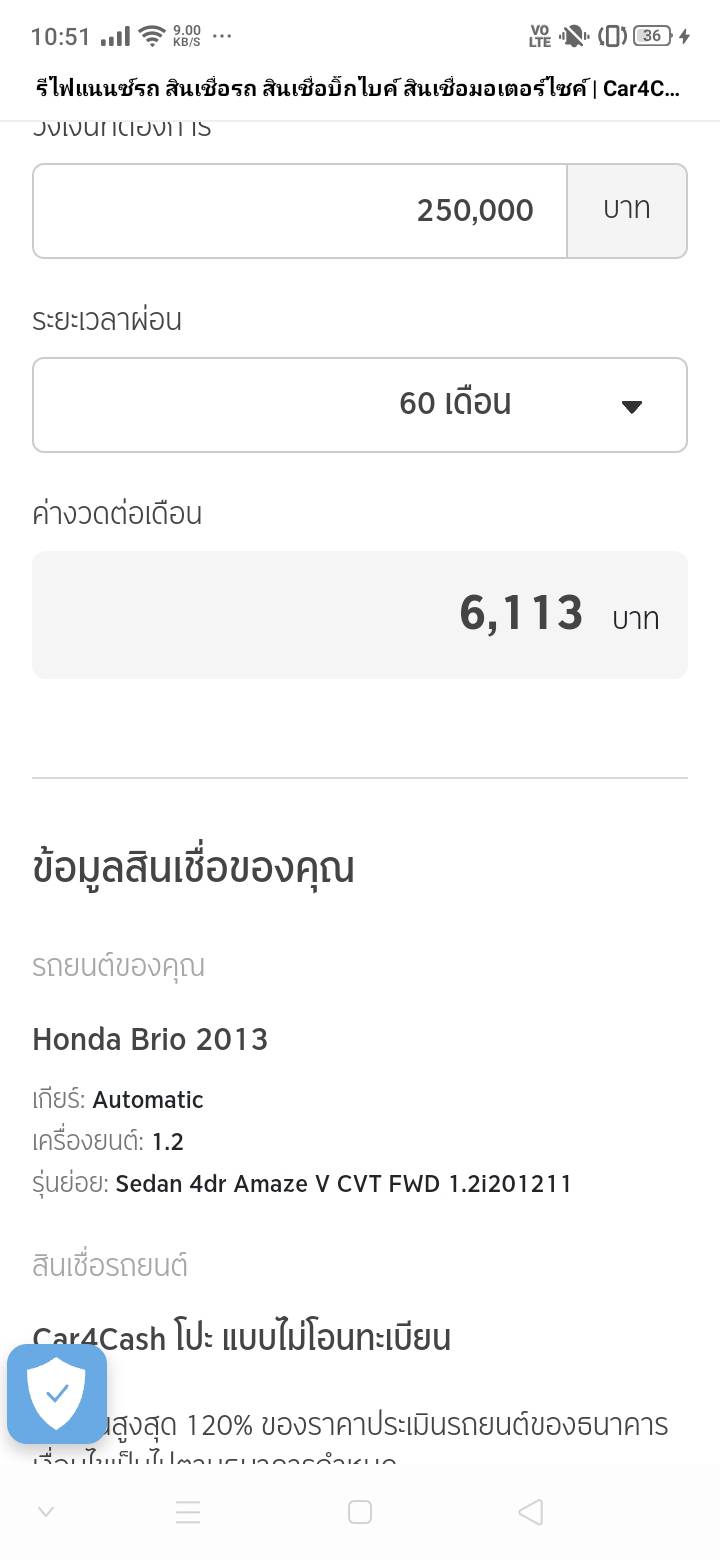Tap the blue shield security badge
Screen dimensions: 720x1560
click(x=57, y=1394)
